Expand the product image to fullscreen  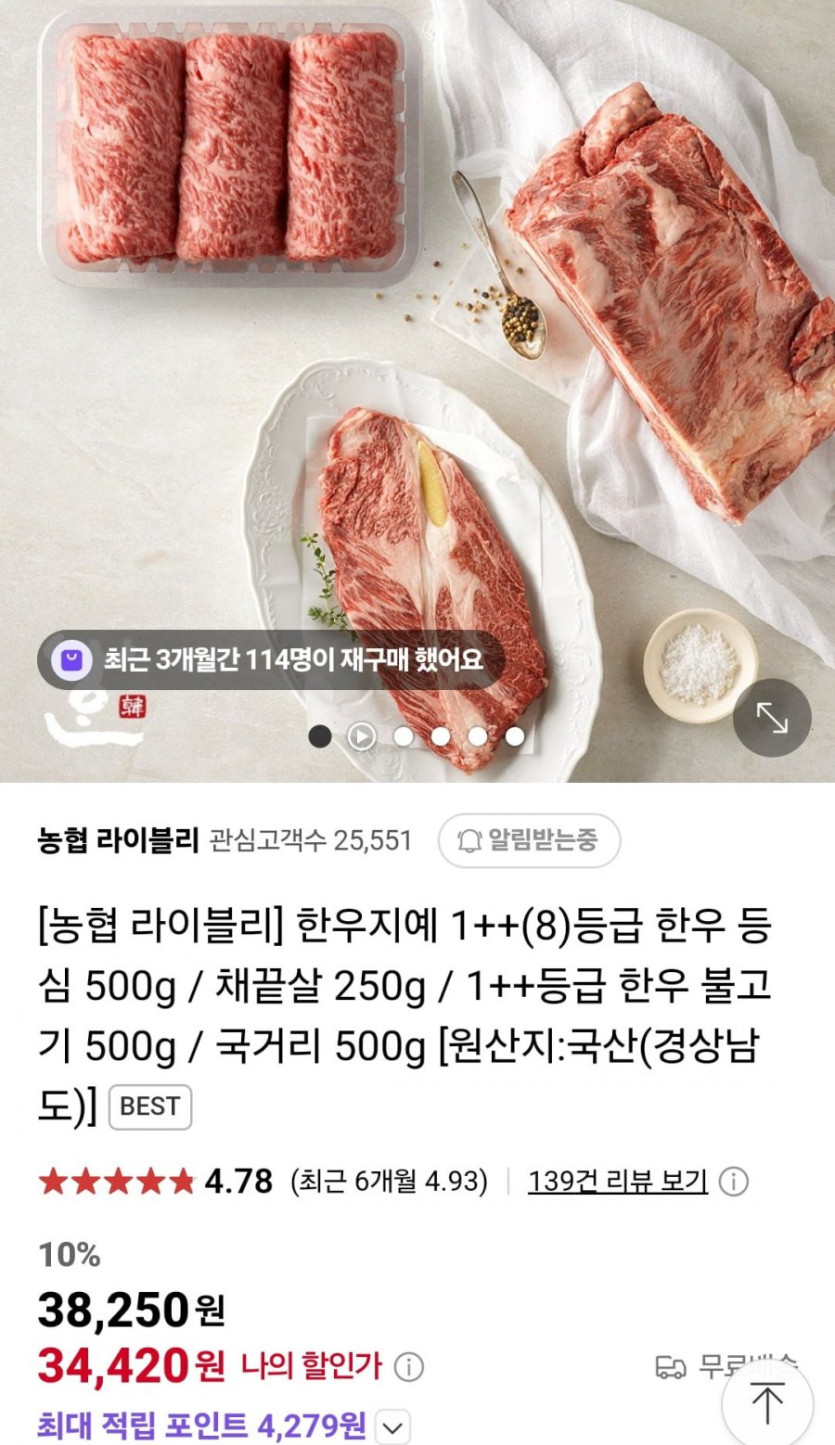772,717
